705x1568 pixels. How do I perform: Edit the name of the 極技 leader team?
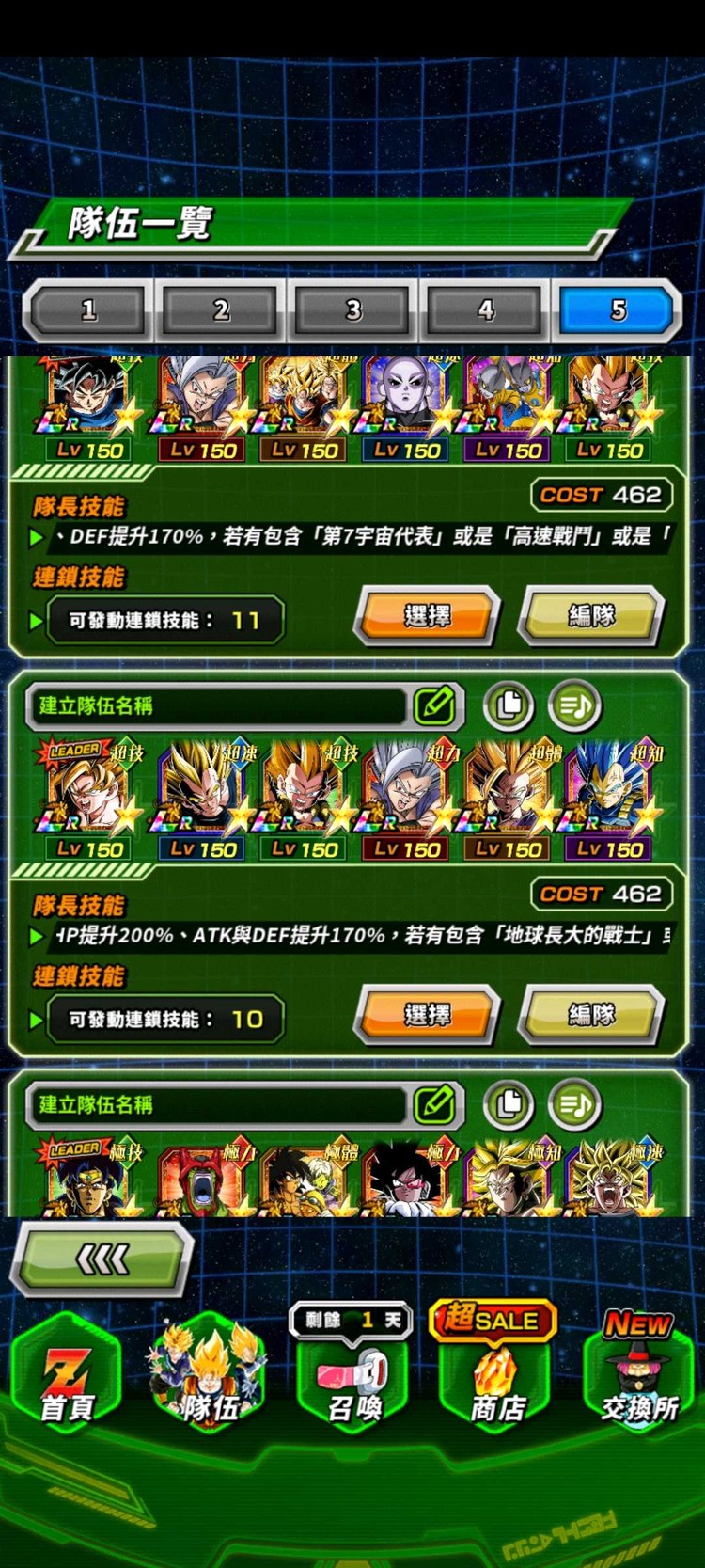434,1104
